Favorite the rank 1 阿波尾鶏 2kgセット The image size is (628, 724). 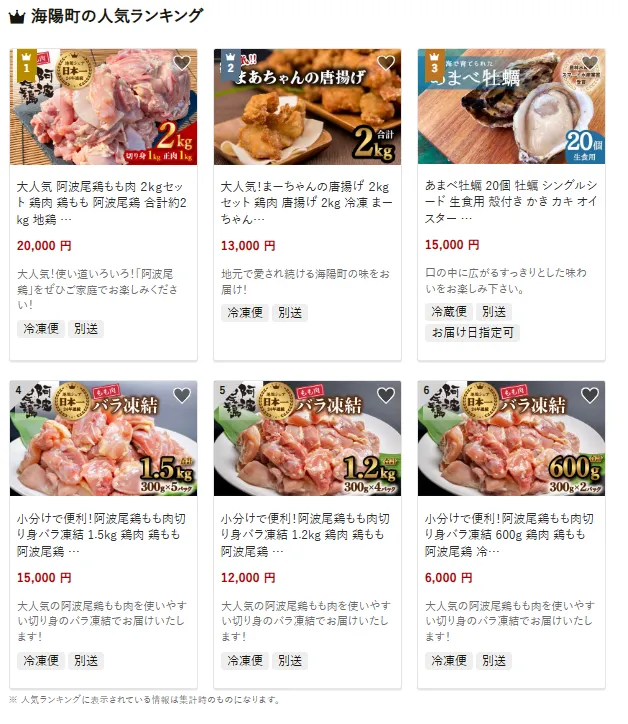tap(181, 63)
